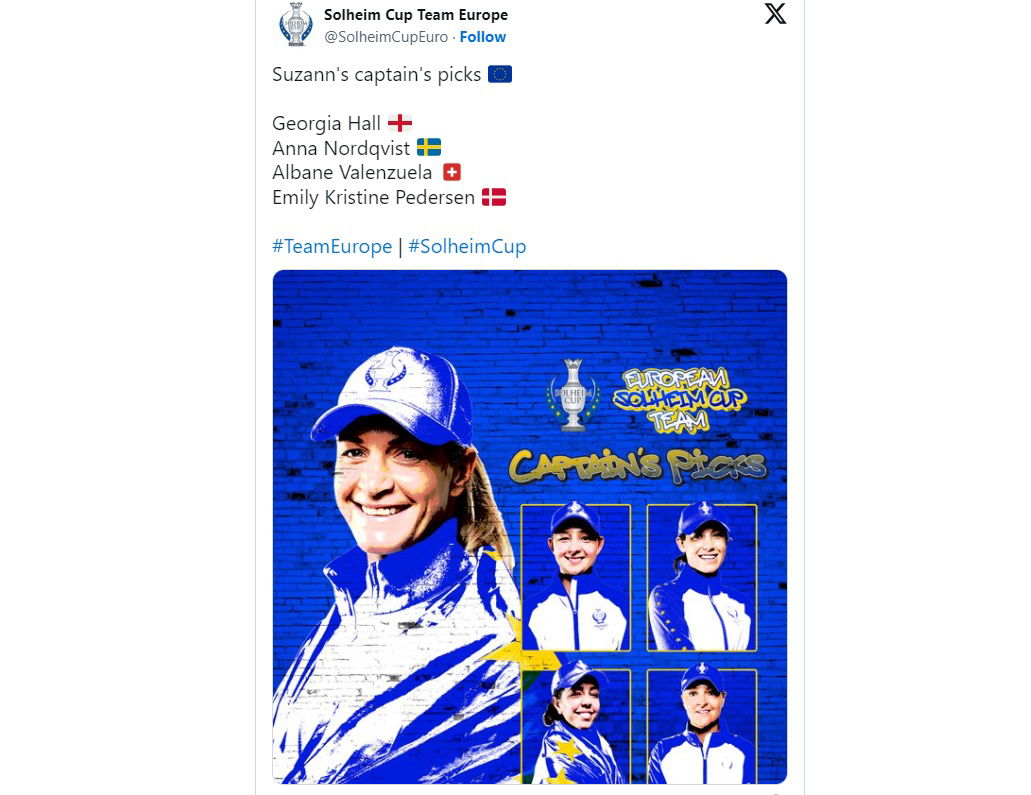Open the Solheim Cup Team Europe profile avatar

click(x=295, y=25)
